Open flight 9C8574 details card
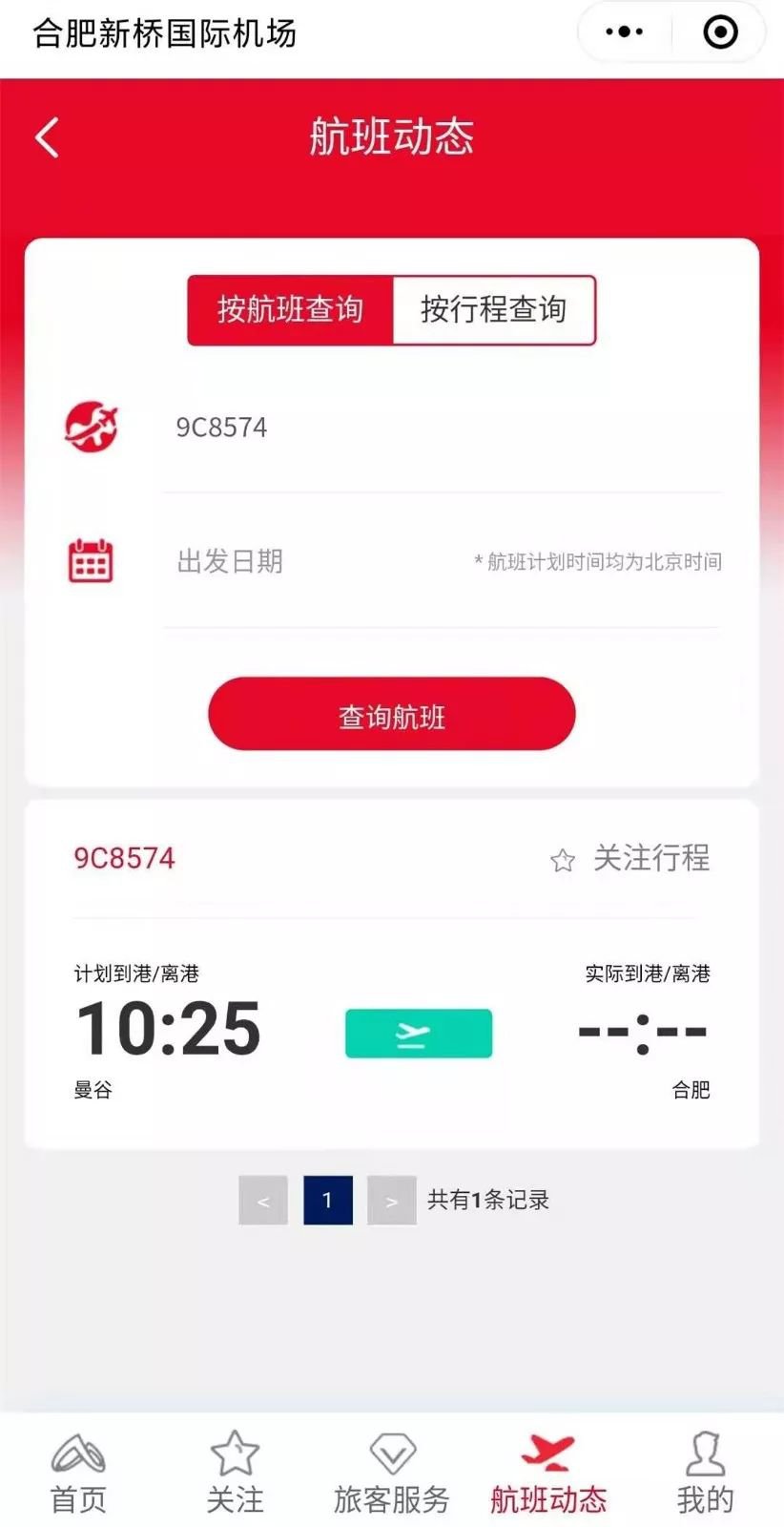The height and width of the screenshot is (1527, 784). tap(391, 1031)
